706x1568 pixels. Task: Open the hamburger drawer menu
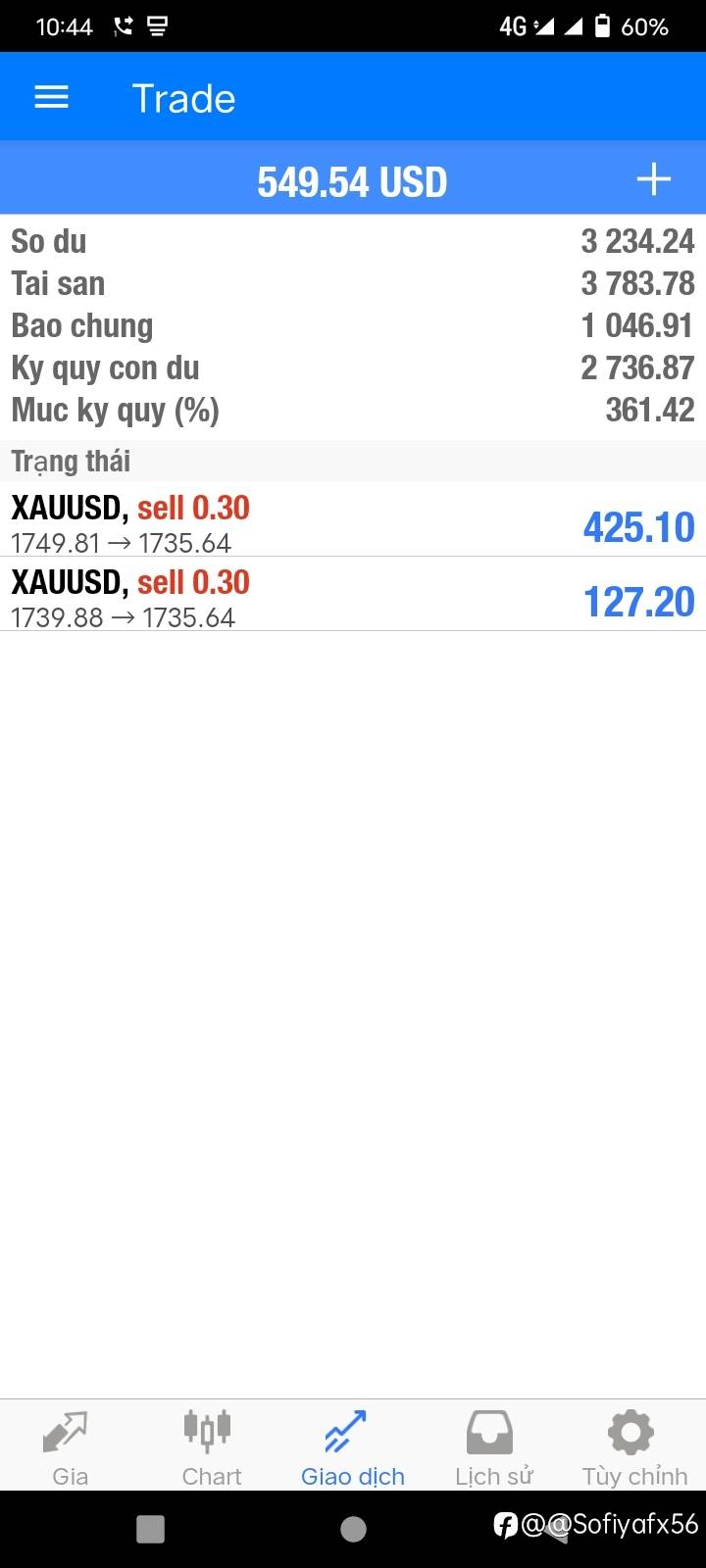[51, 97]
